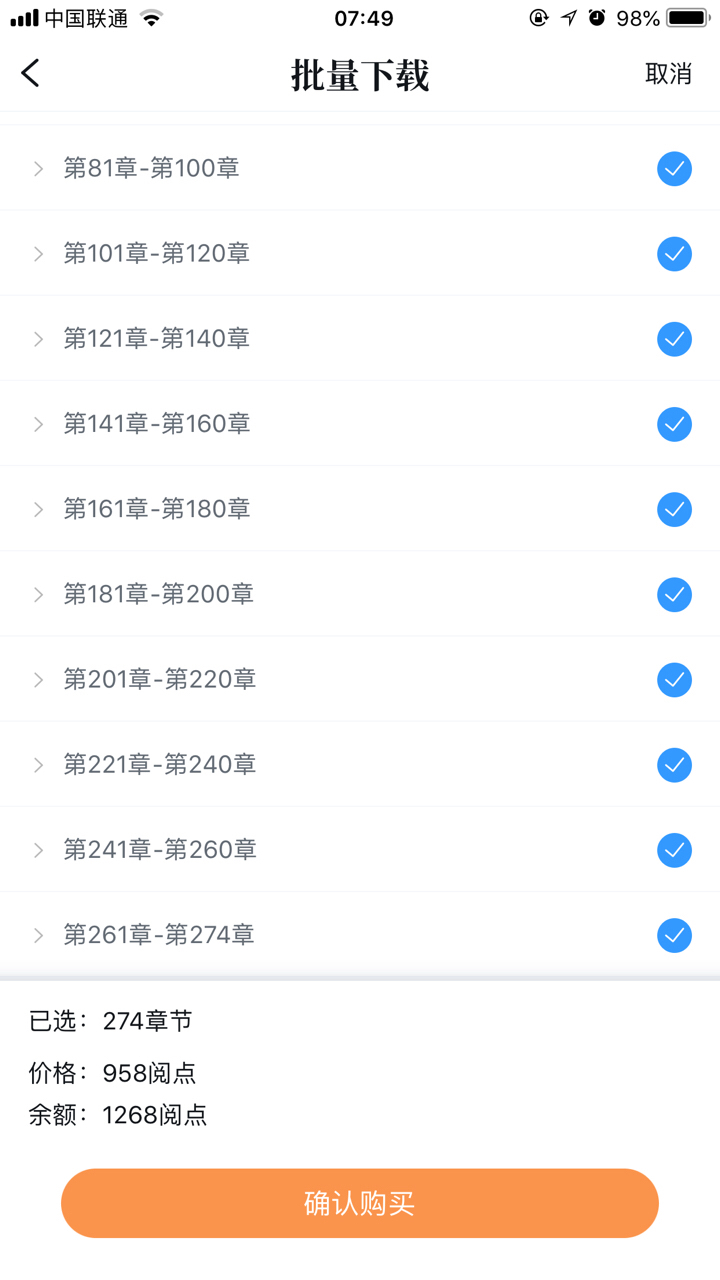720x1280 pixels.
Task: Uncheck chapters 第81章-第100章
Action: (x=674, y=169)
